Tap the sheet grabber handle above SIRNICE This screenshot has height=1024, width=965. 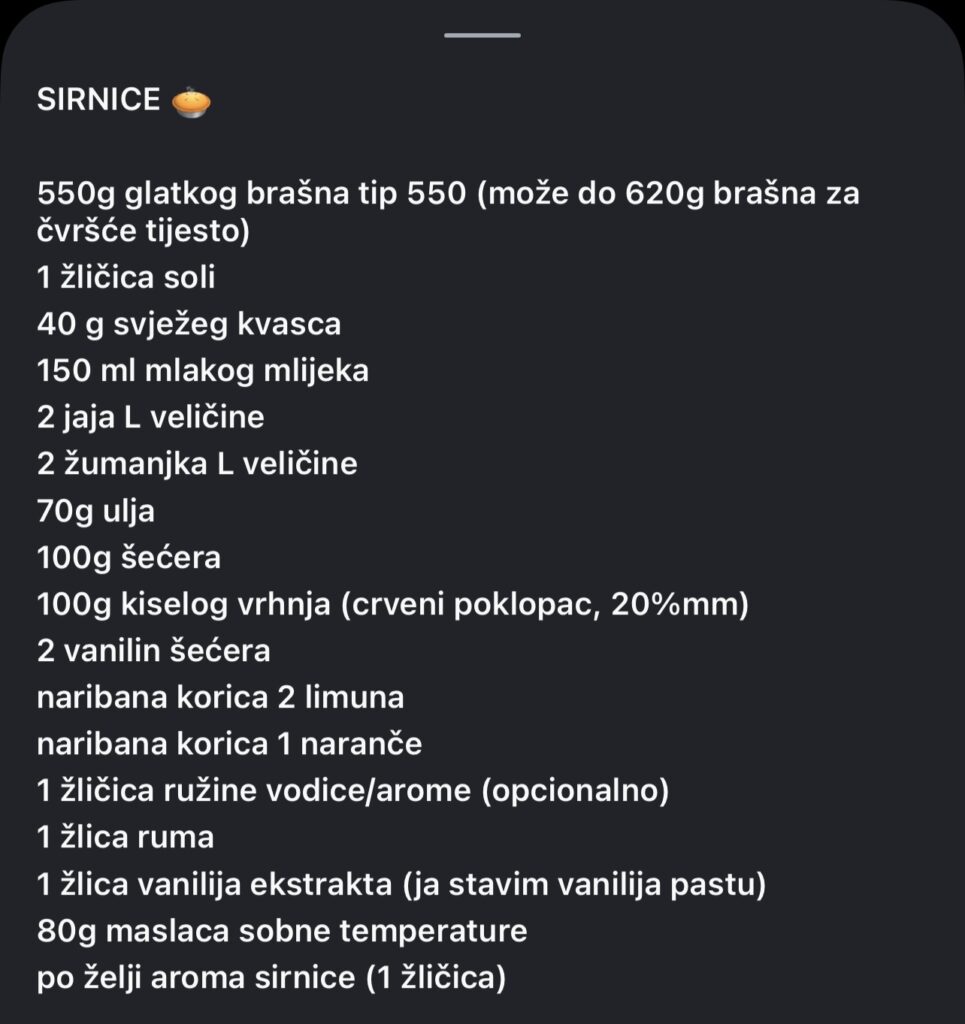click(x=482, y=35)
